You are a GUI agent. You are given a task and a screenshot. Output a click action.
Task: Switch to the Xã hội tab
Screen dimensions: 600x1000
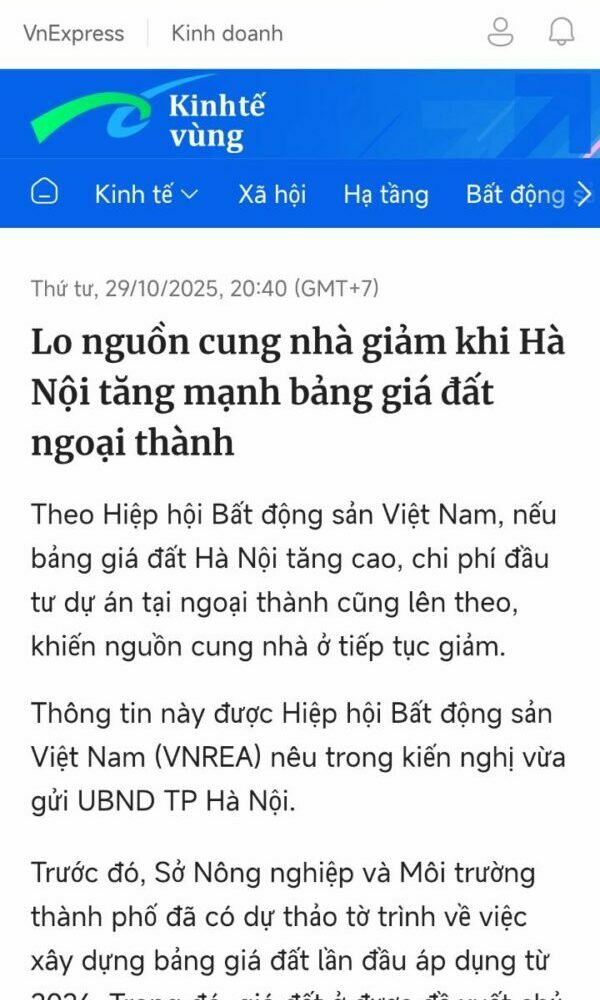[272, 194]
